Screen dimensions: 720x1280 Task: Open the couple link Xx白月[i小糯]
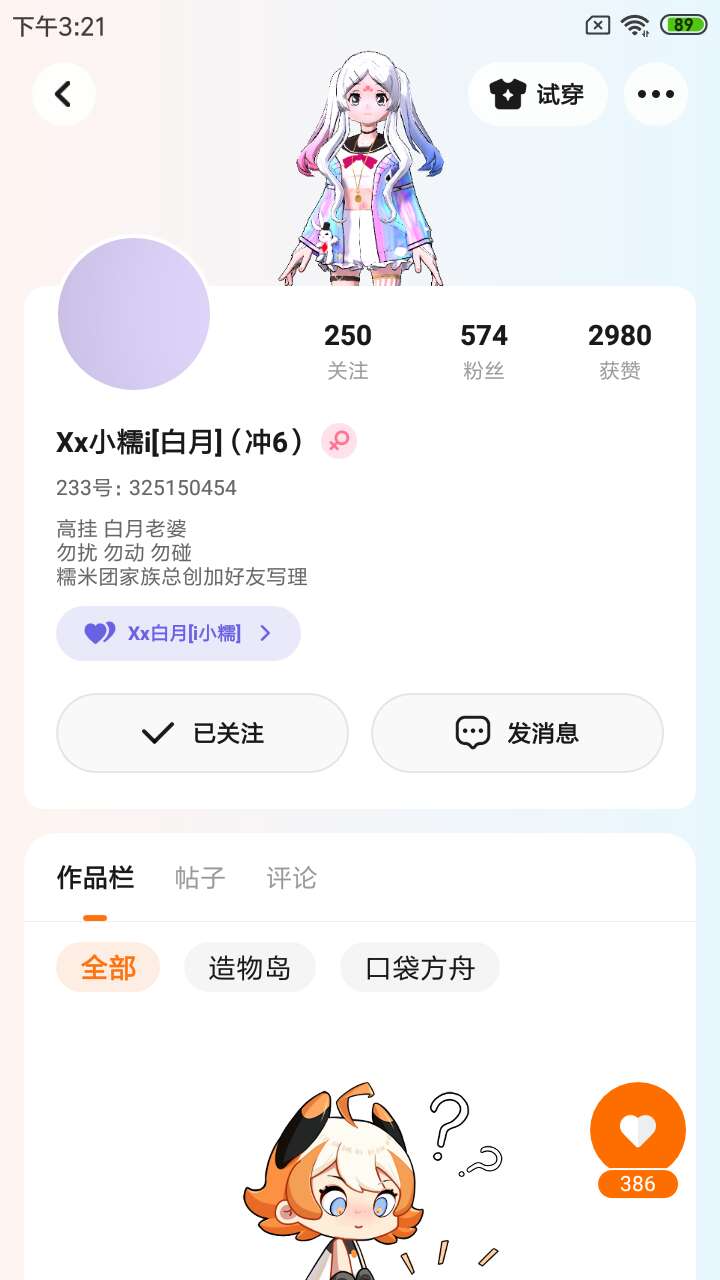(178, 633)
